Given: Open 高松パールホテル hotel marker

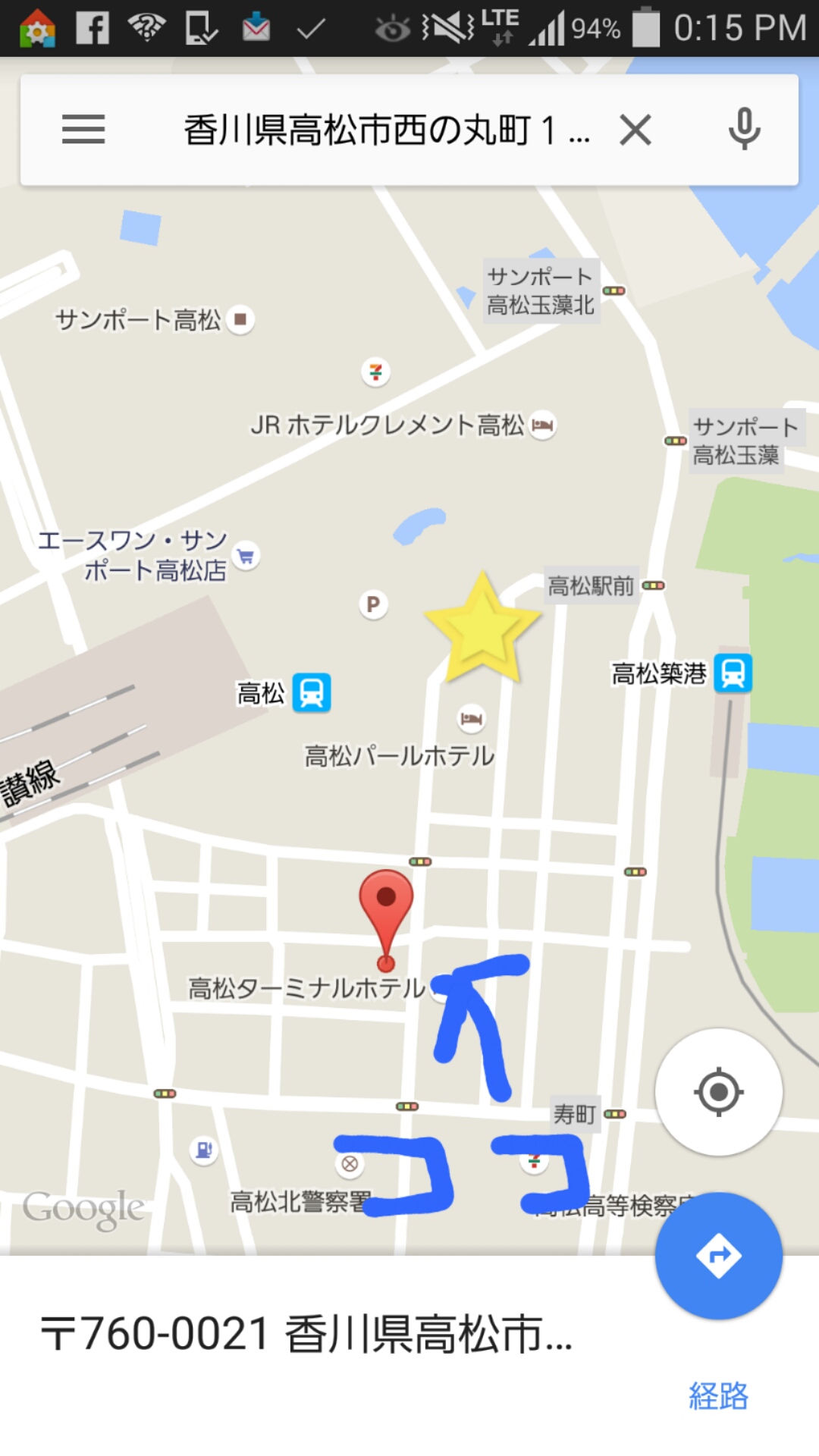Looking at the screenshot, I should click(x=471, y=718).
